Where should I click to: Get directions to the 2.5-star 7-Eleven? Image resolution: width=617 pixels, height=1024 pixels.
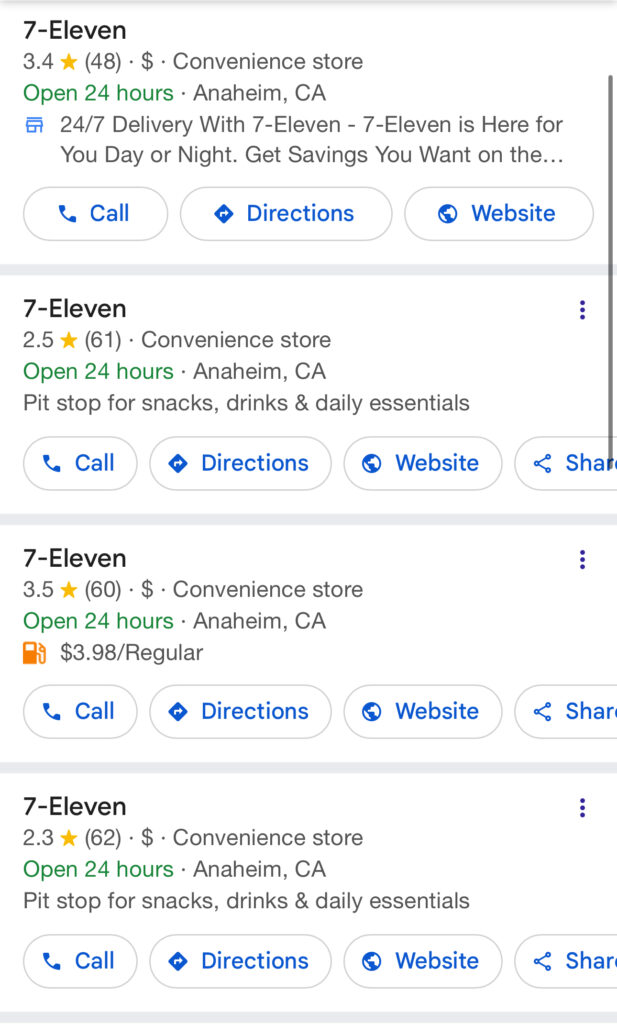[240, 463]
